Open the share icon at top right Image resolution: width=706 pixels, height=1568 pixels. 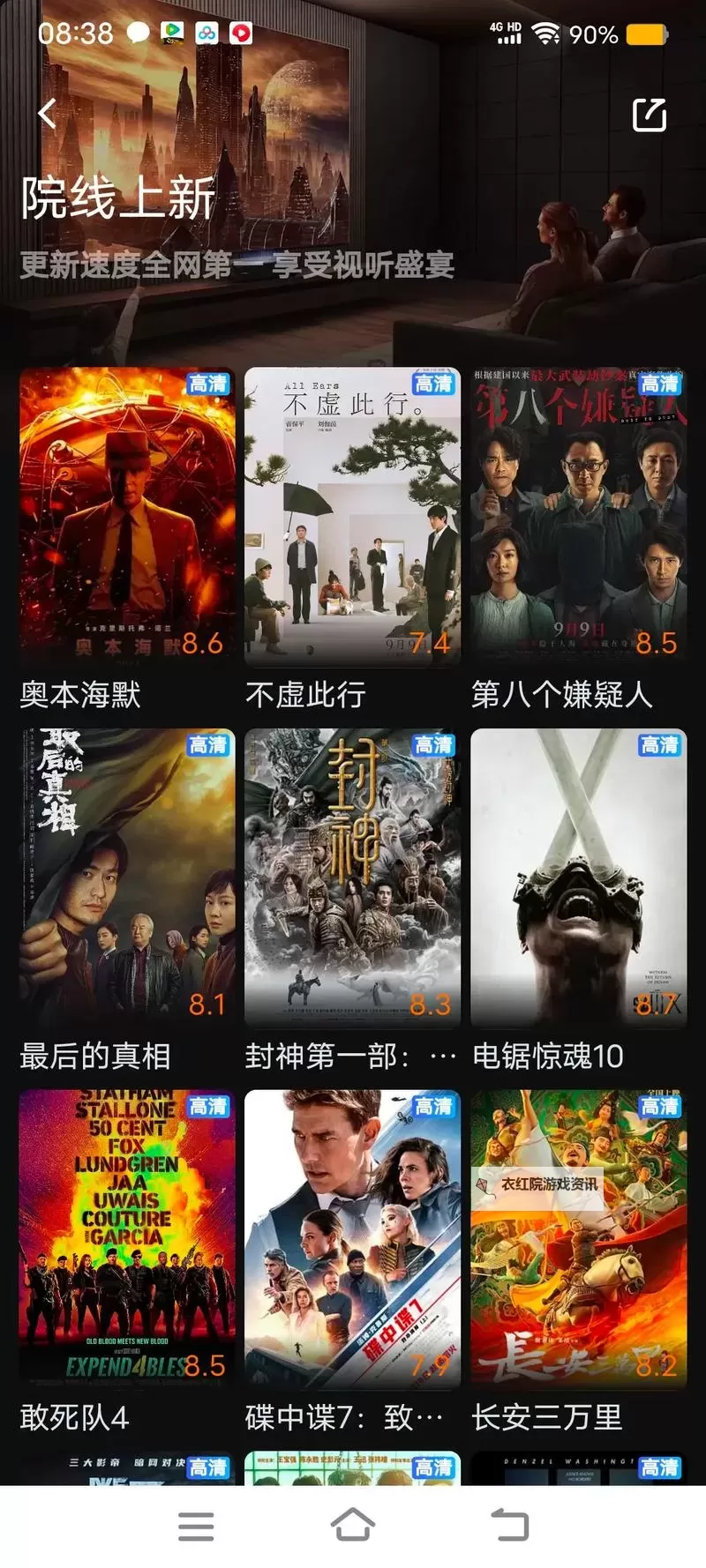[x=650, y=115]
